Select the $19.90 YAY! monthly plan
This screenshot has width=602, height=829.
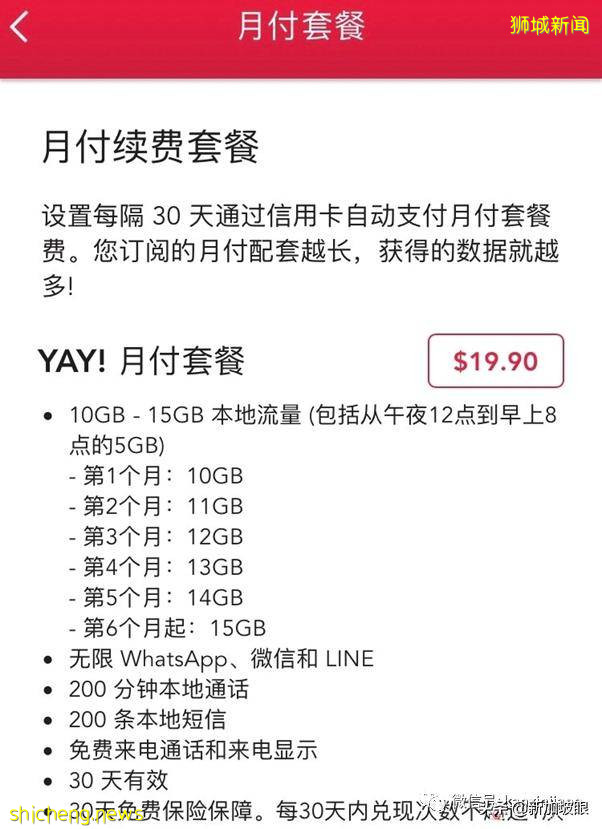point(495,361)
